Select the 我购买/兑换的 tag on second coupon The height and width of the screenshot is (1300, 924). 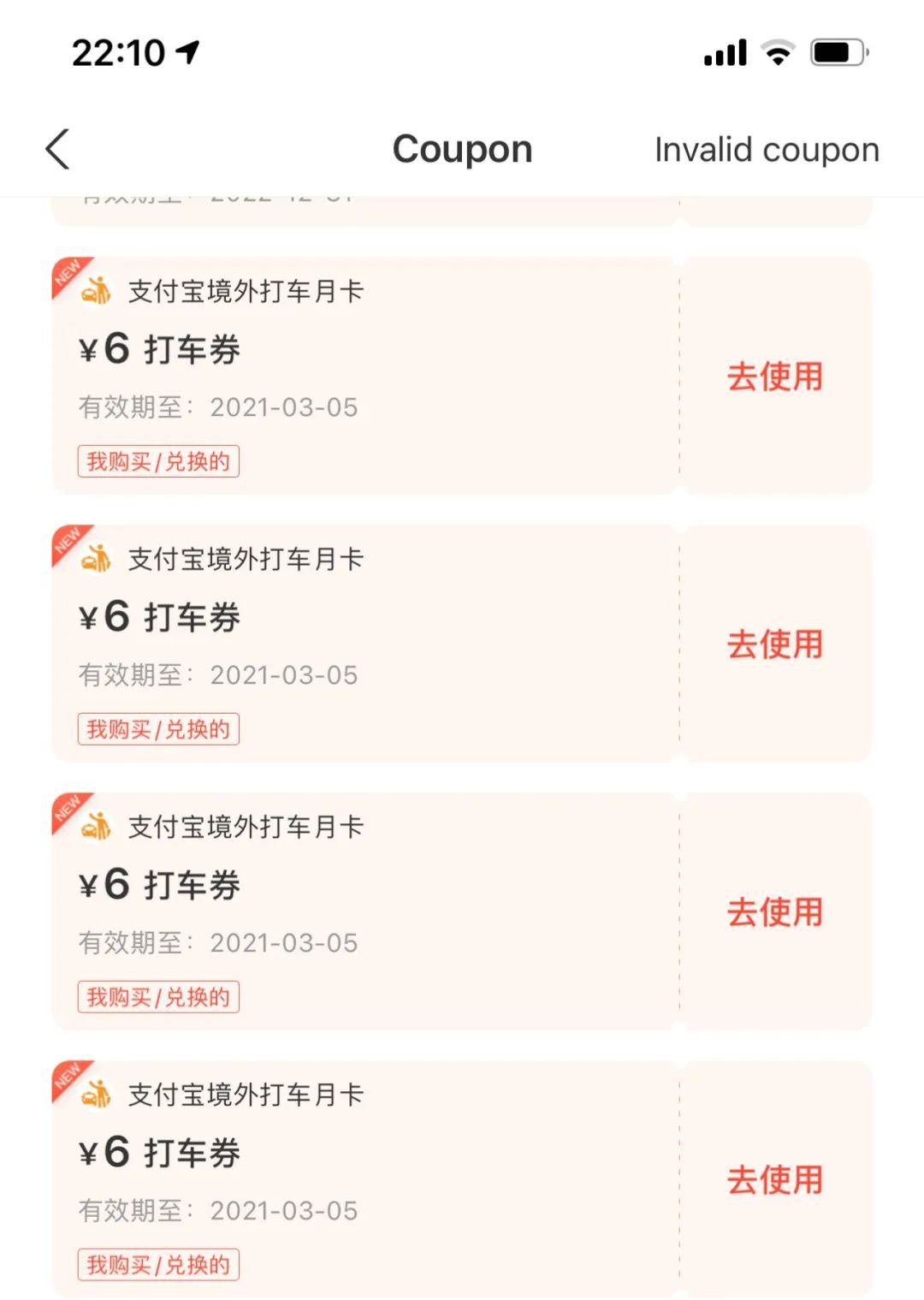pos(157,728)
